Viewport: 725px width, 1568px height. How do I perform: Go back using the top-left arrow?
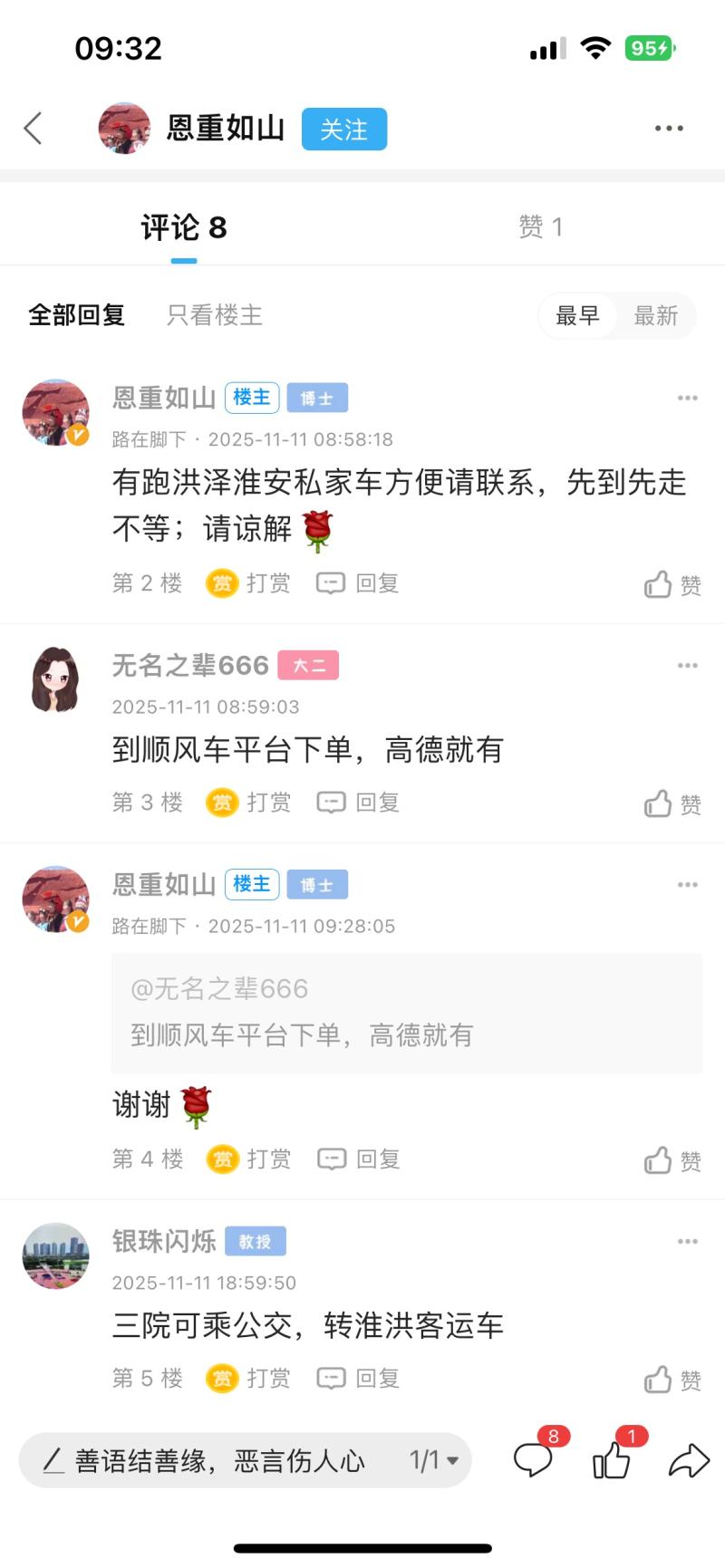point(34,129)
